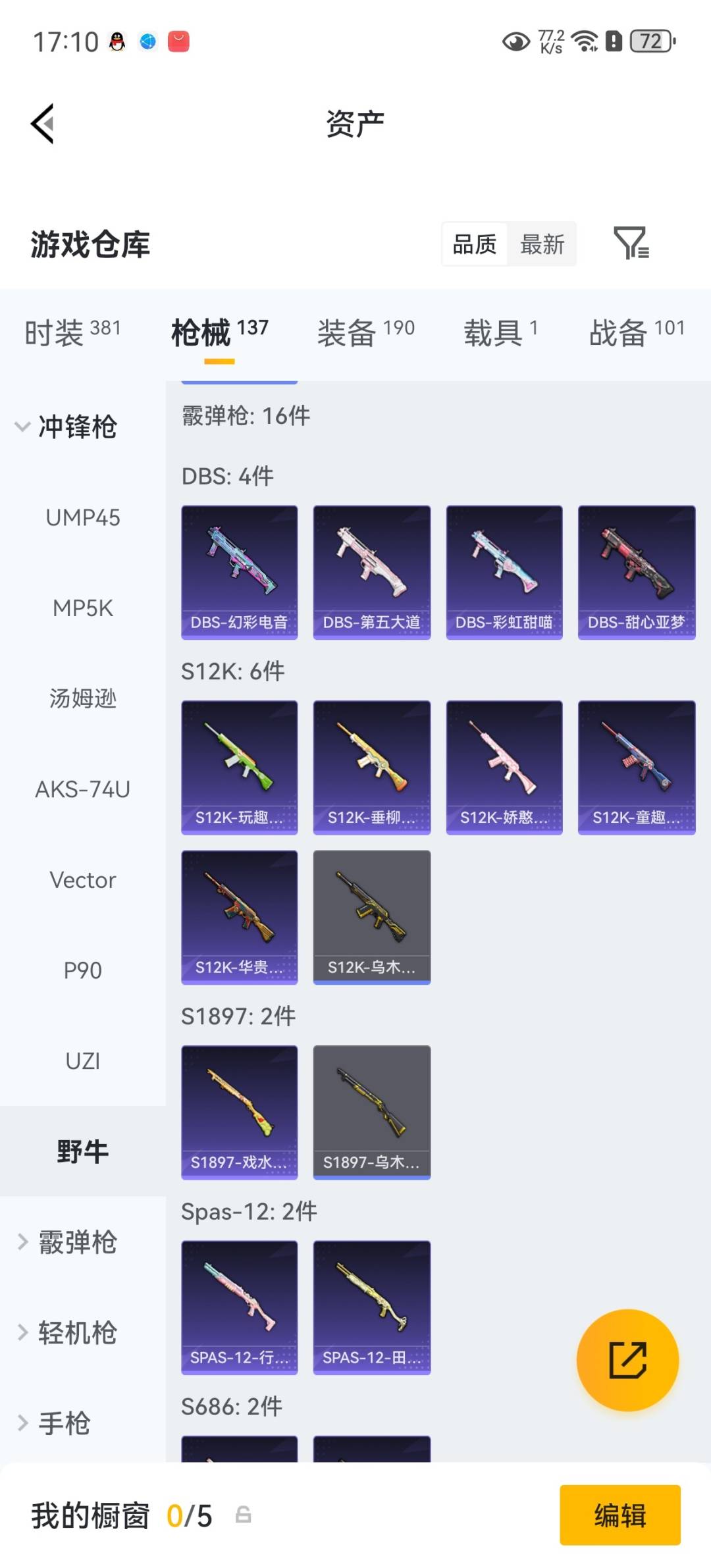Expand the 轻机枪 category

[x=66, y=1332]
